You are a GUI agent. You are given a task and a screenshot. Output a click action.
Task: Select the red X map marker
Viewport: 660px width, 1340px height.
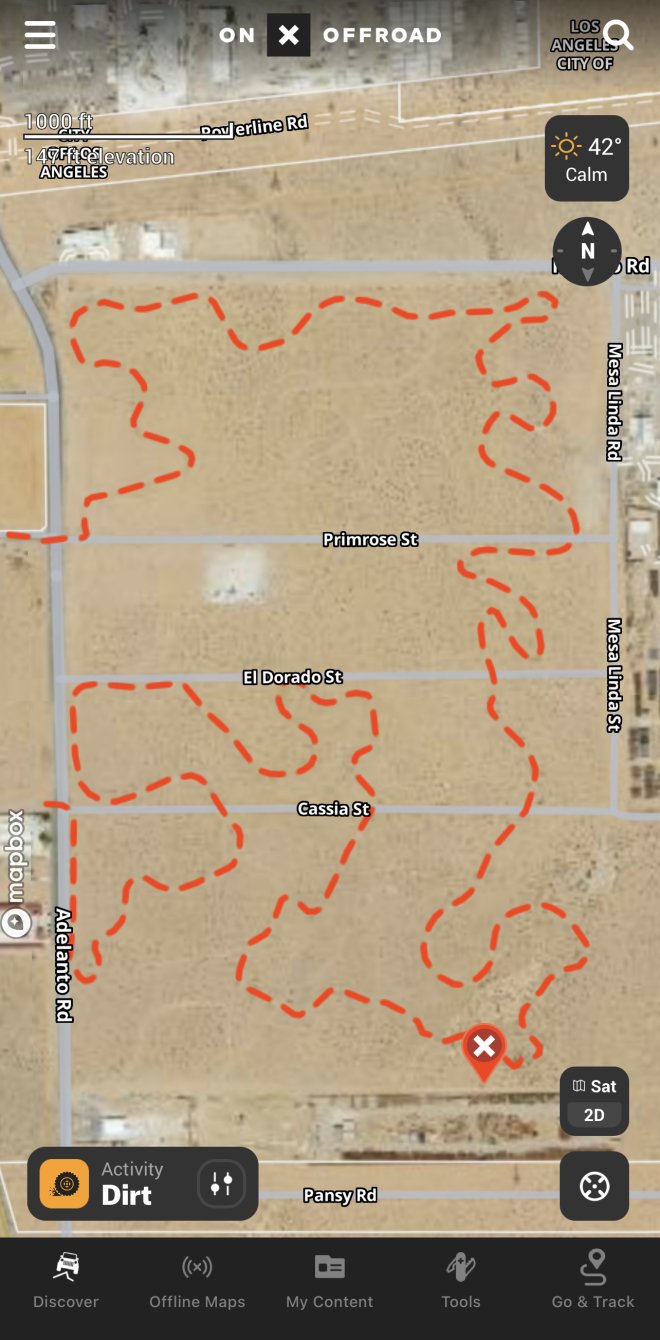click(x=484, y=1048)
